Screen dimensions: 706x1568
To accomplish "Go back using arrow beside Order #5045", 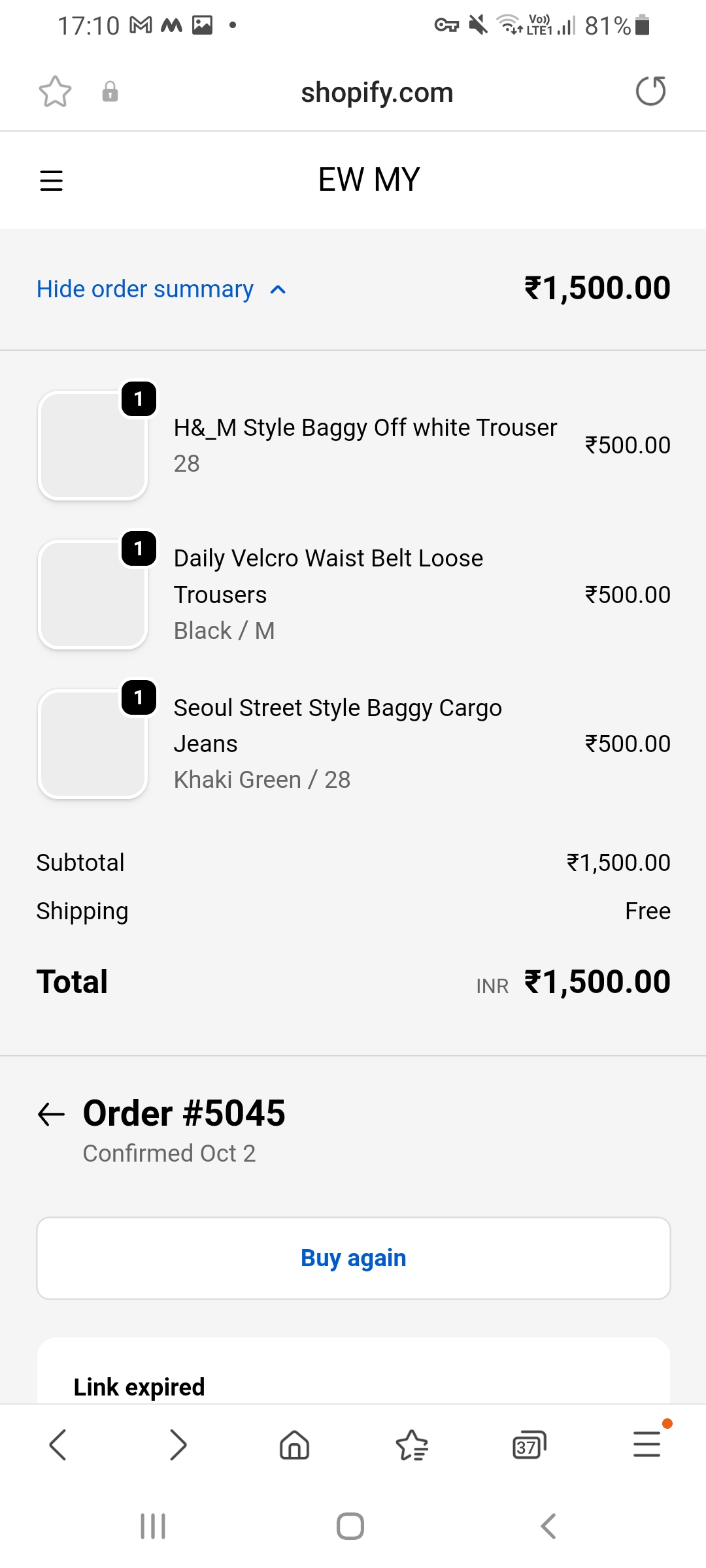I will 52,1114.
